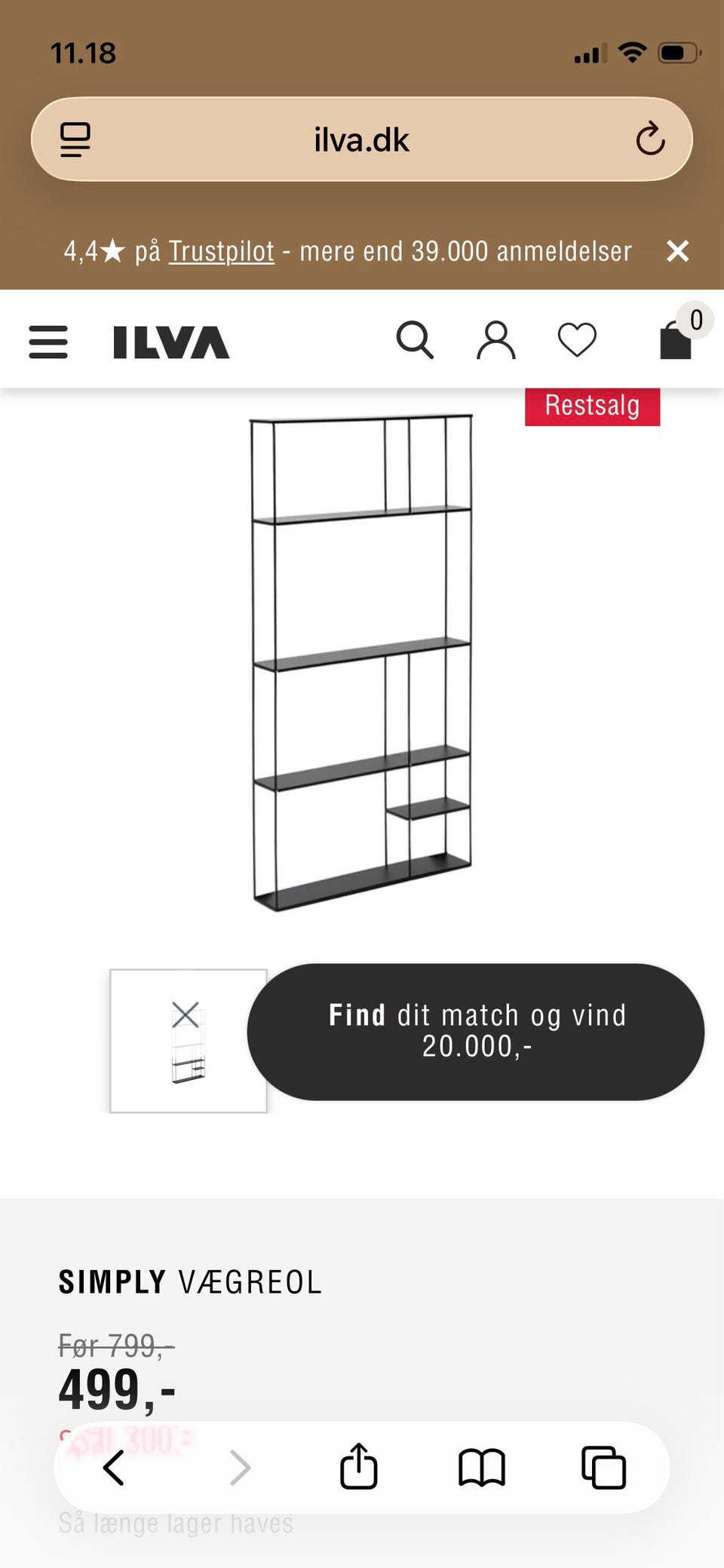Dismiss the Trustpilot banner with the X

click(x=677, y=251)
